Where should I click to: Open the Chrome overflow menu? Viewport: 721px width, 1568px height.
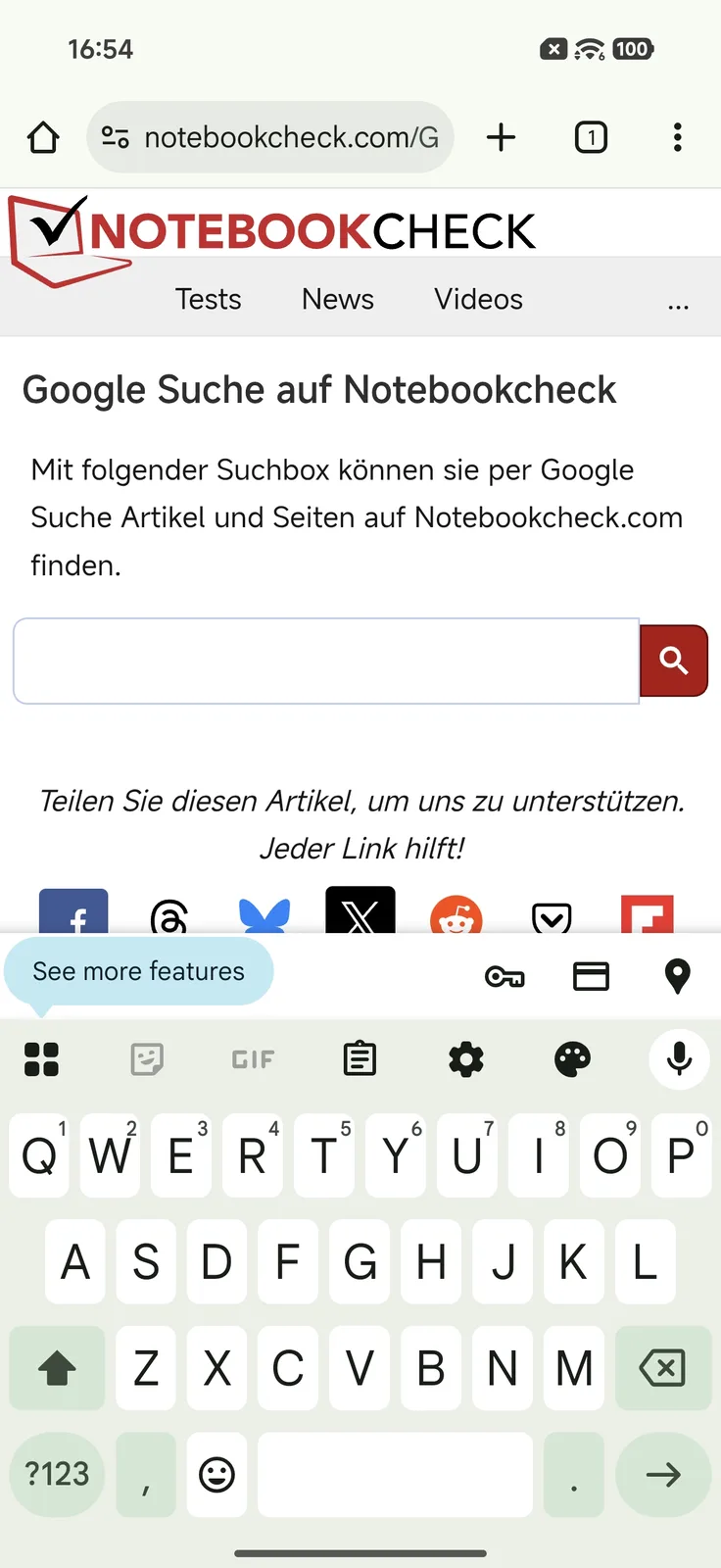coord(677,137)
